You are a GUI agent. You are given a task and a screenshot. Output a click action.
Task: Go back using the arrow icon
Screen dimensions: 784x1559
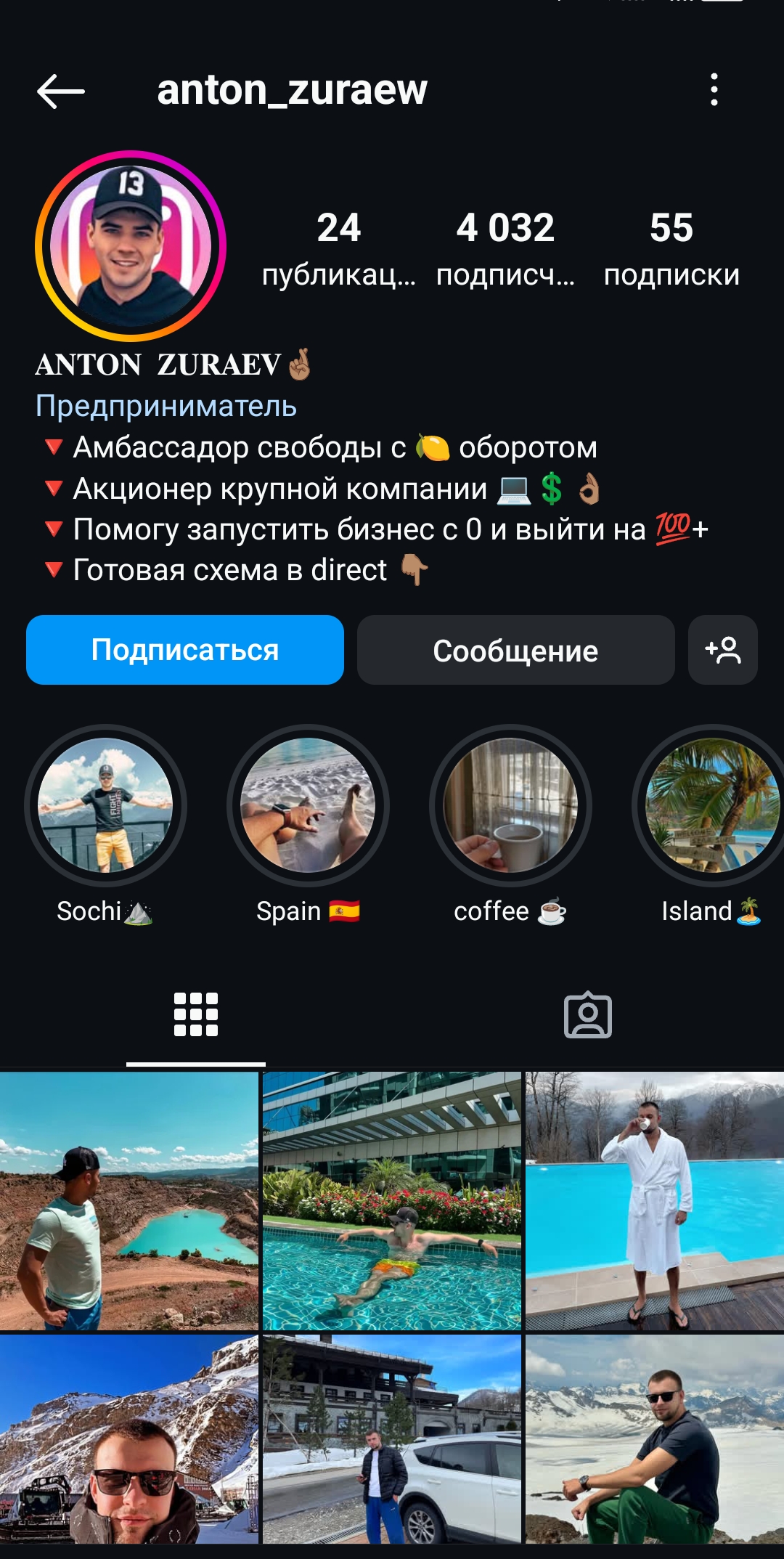(61, 91)
